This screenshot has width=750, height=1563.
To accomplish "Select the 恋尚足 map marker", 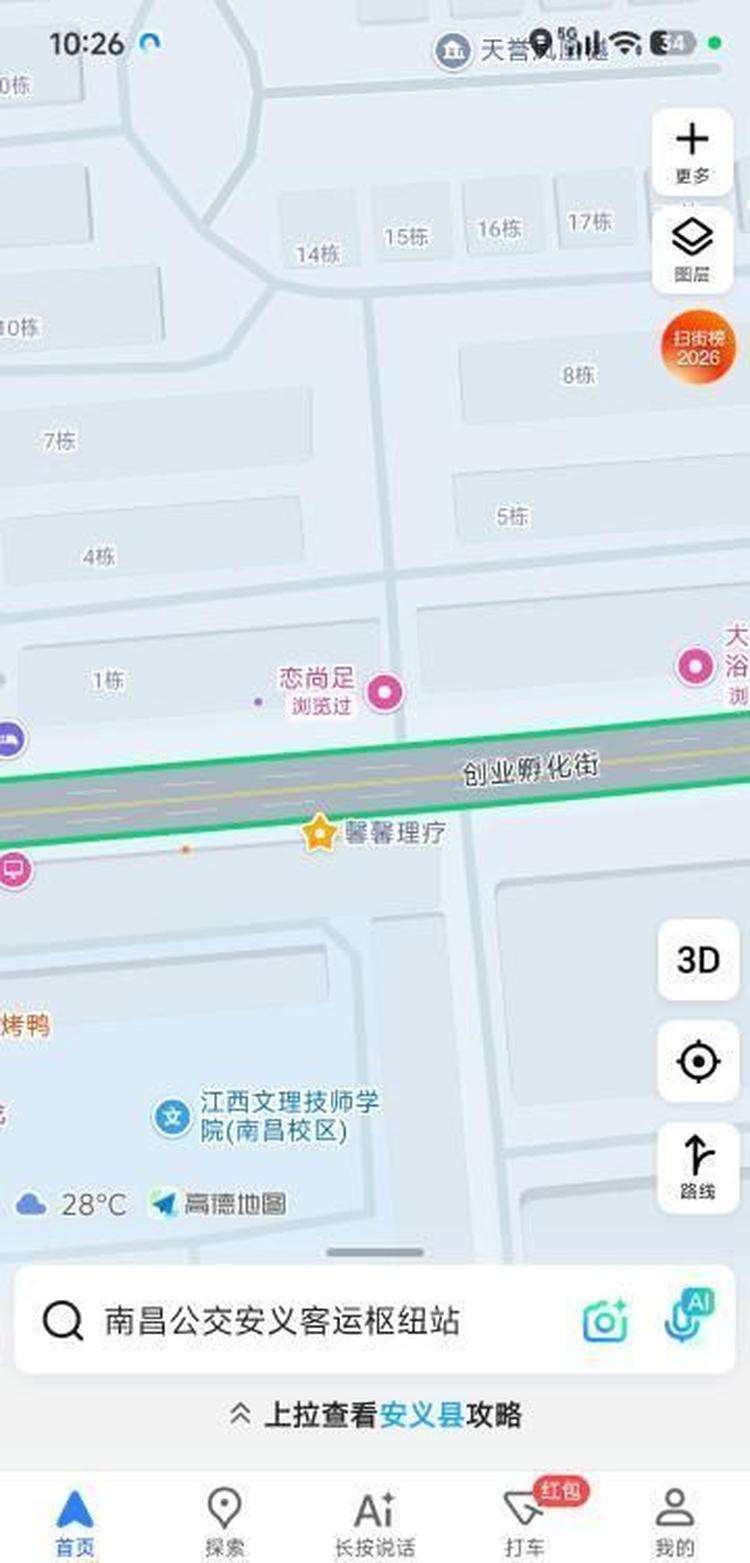I will click(384, 691).
